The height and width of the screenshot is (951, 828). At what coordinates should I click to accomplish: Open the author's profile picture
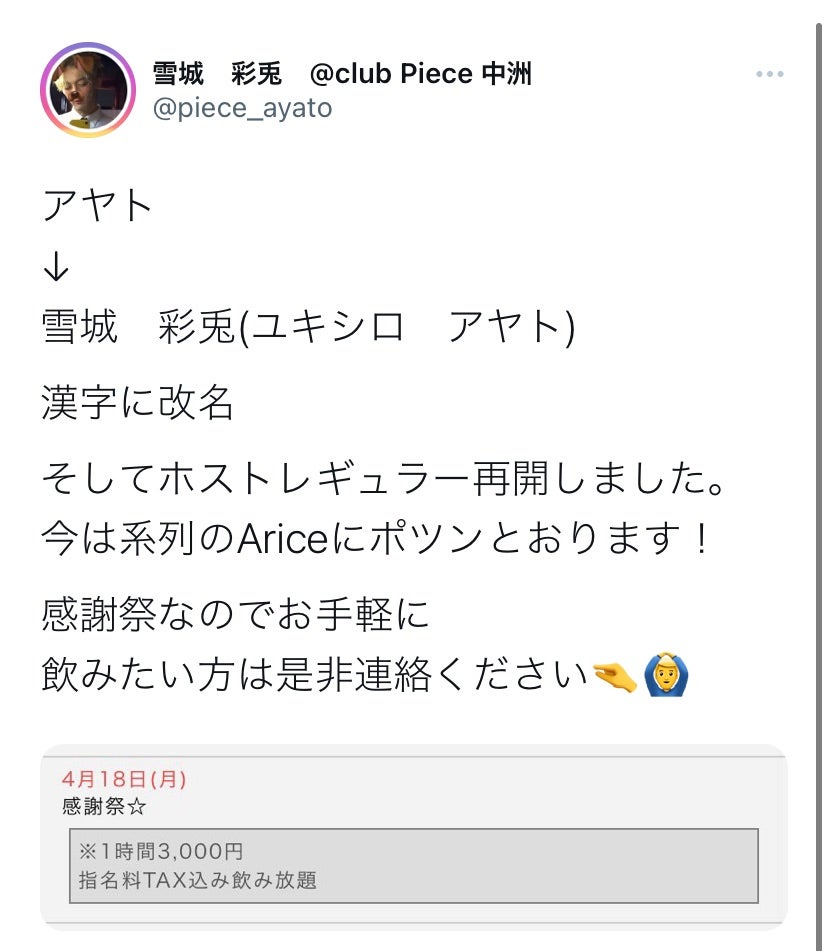tap(88, 90)
